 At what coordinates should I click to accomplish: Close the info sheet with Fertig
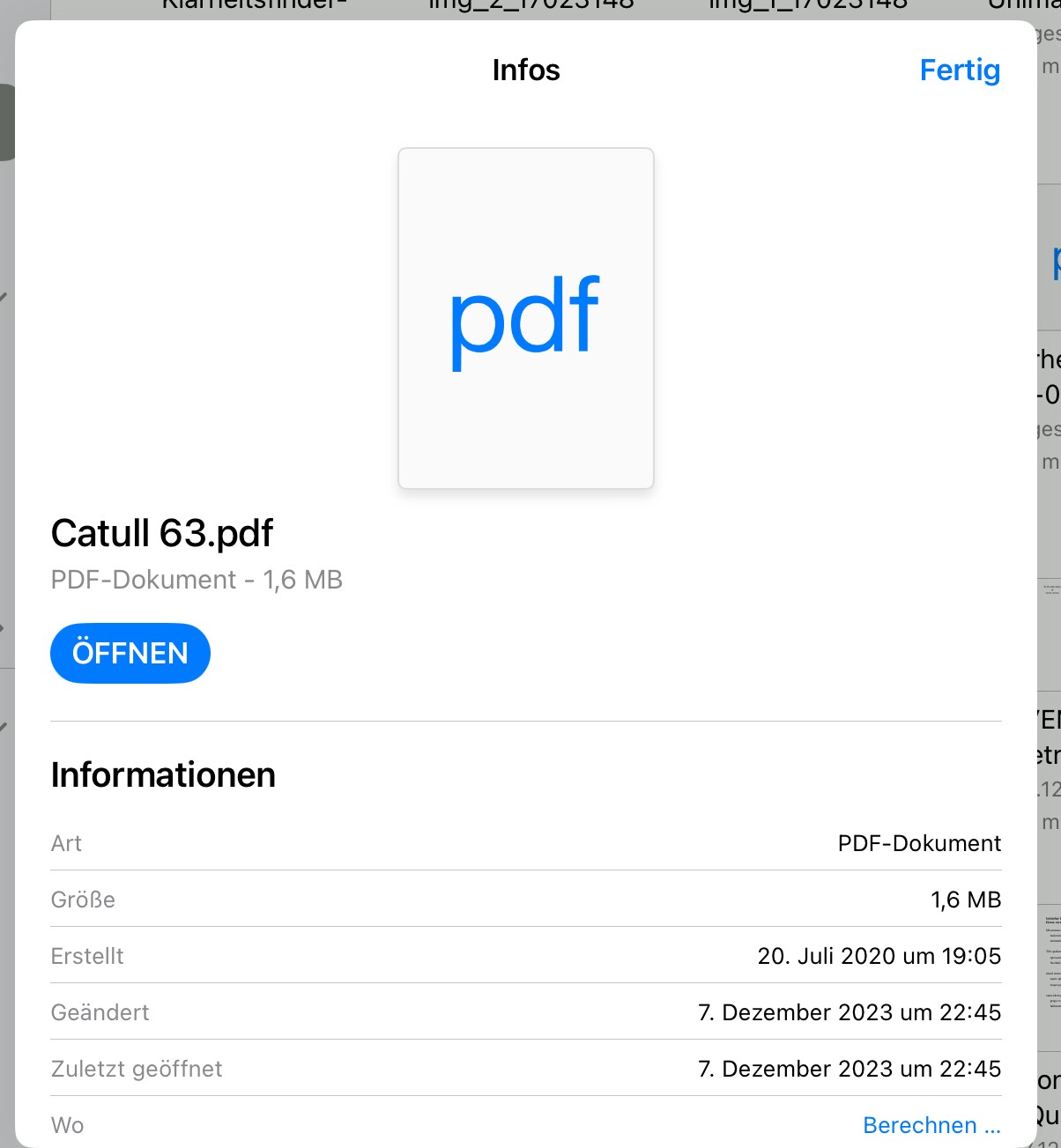[960, 70]
